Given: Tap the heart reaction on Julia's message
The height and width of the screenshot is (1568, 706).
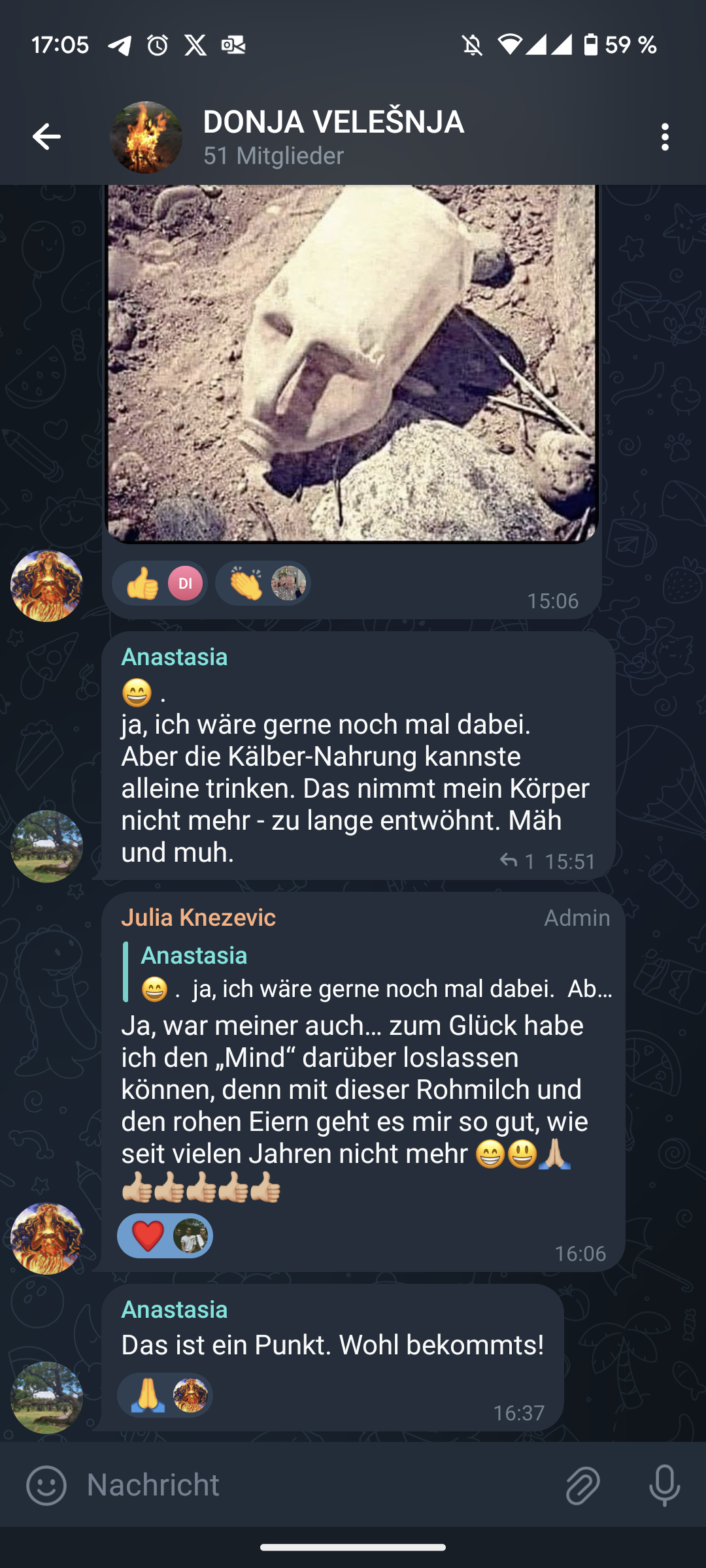Looking at the screenshot, I should [165, 1236].
